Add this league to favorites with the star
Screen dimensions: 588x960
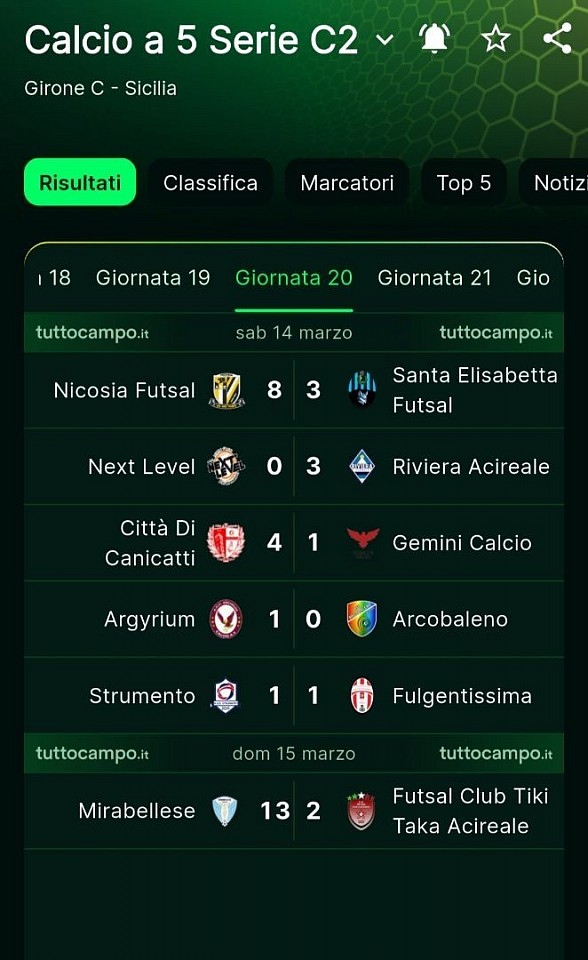[496, 39]
